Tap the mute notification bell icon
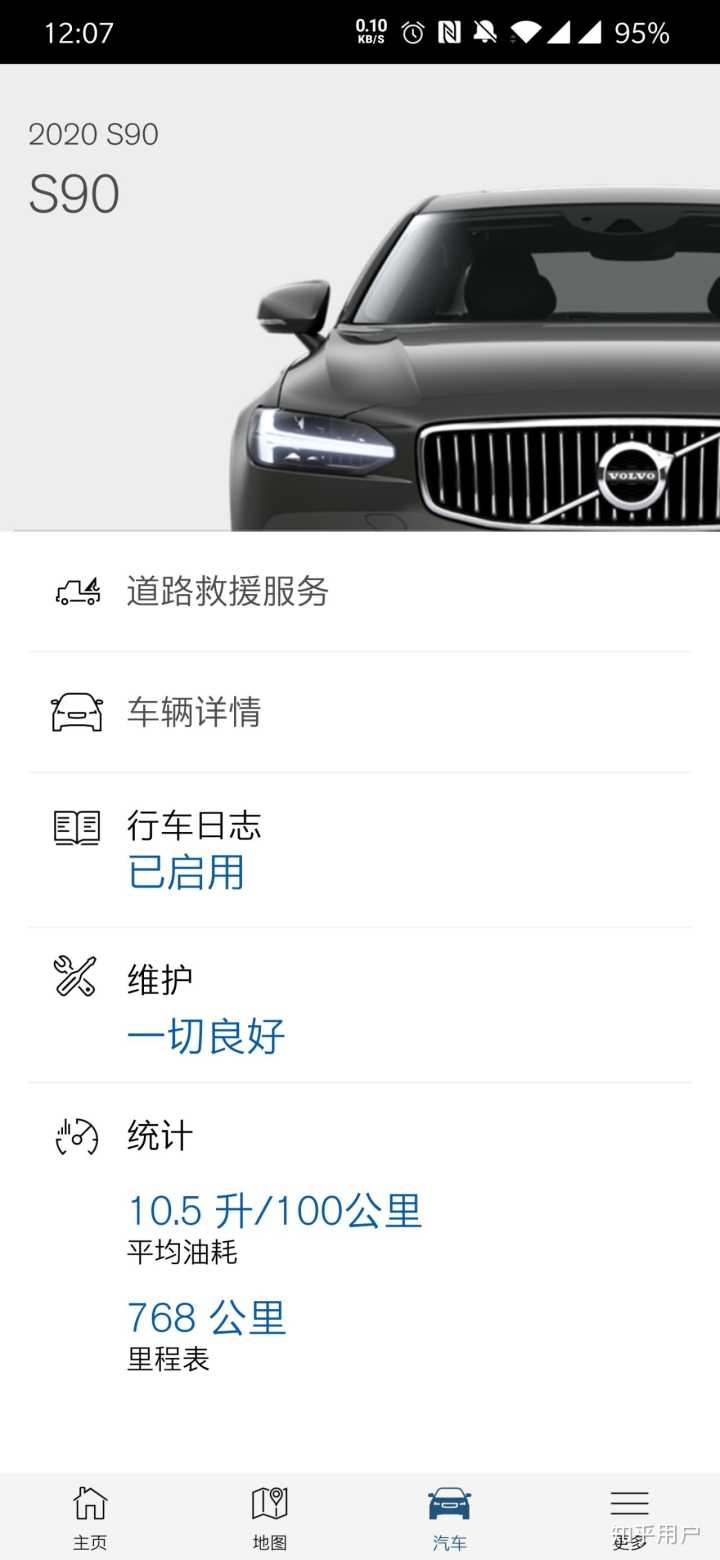Image resolution: width=720 pixels, height=1560 pixels. (x=487, y=31)
